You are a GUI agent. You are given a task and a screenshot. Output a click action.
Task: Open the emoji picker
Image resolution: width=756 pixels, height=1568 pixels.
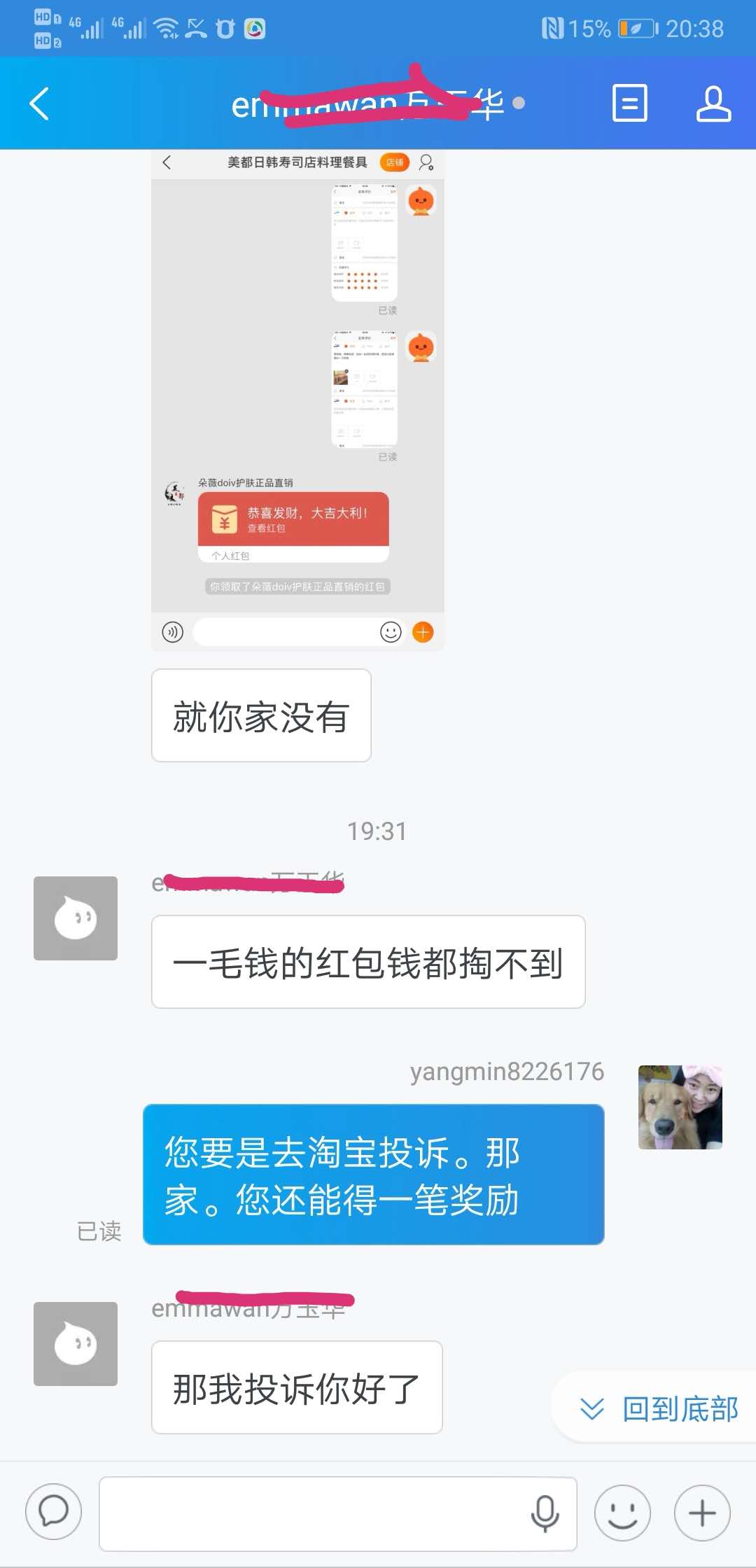pos(622,1513)
